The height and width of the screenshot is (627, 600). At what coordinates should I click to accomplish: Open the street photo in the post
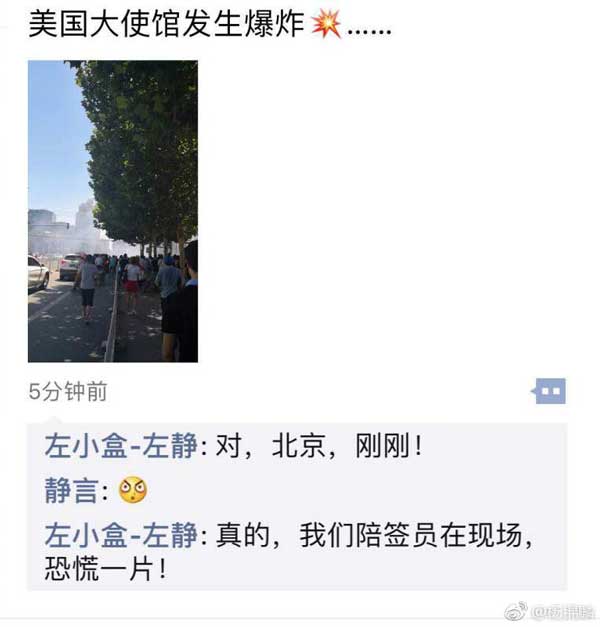(112, 211)
